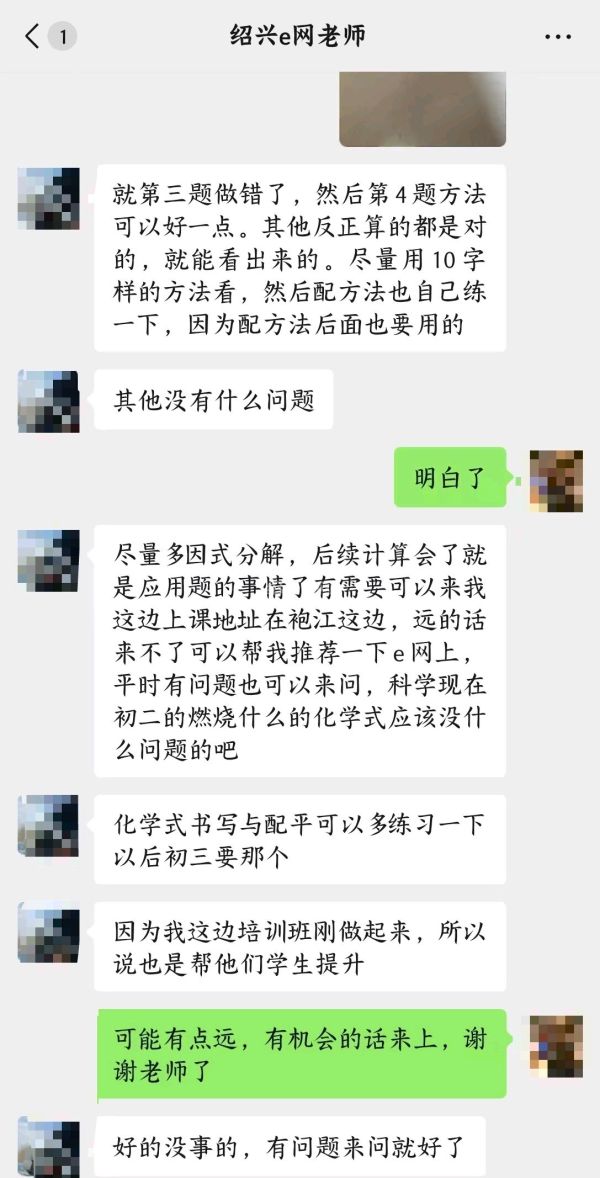This screenshot has height=1178, width=600.
Task: Tap the teacher's avatar beside "其他没有什么问题"
Action: tap(48, 401)
